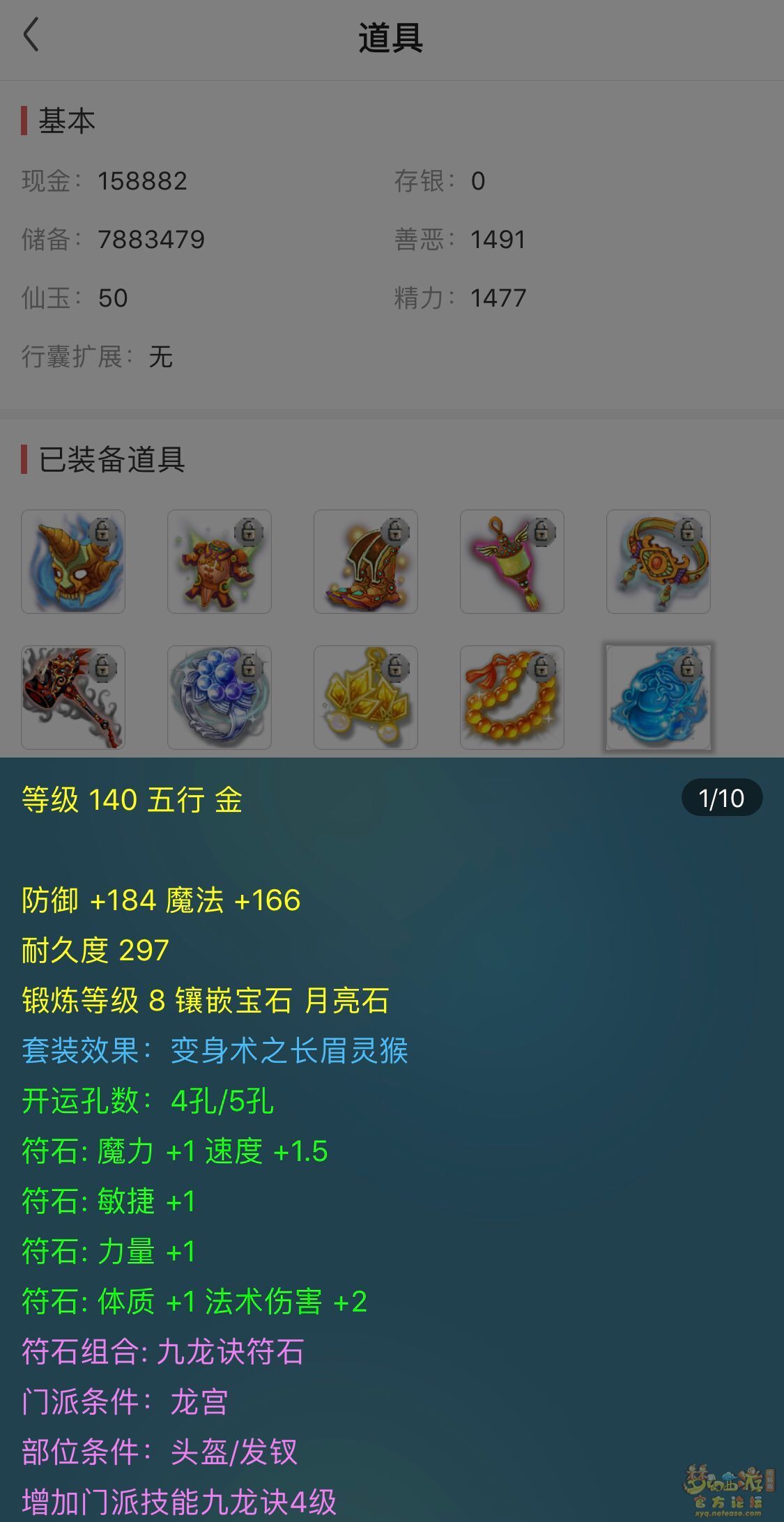The image size is (784, 1522).
Task: Go back from the 道具 page
Action: (x=31, y=35)
